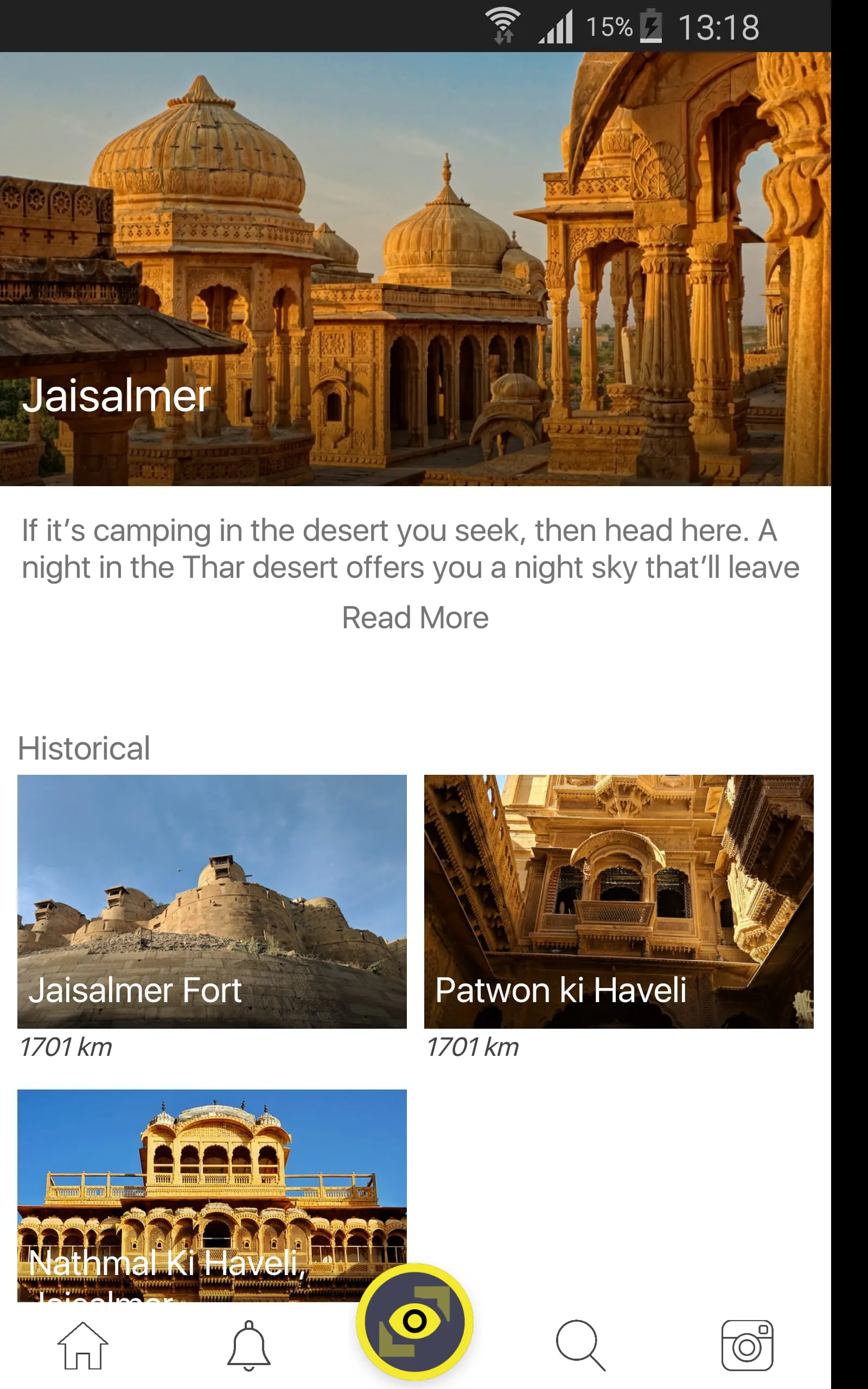Open the notifications bell
Viewport: 868px width, 1389px height.
click(x=248, y=1346)
